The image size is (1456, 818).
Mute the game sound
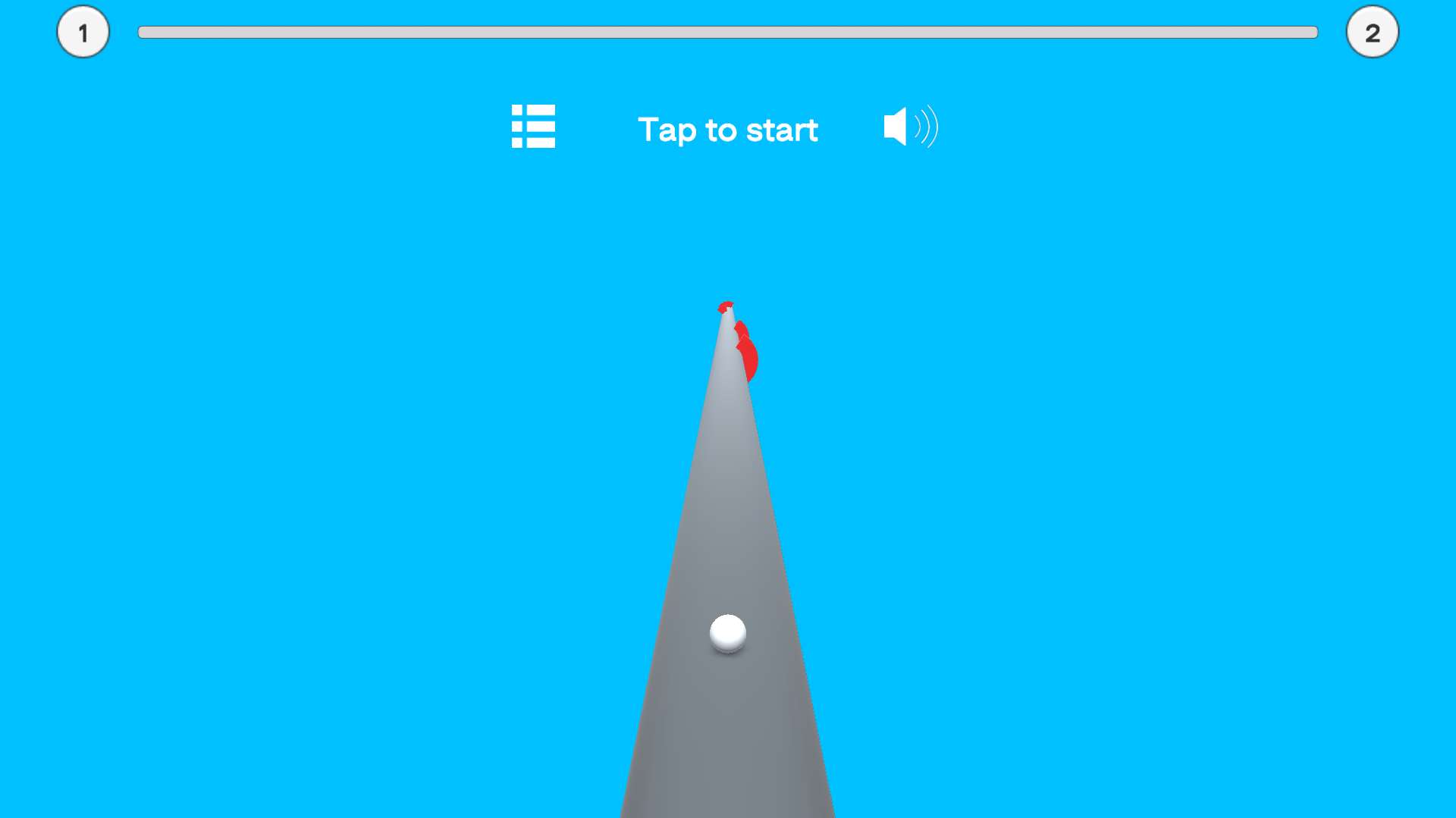click(910, 127)
